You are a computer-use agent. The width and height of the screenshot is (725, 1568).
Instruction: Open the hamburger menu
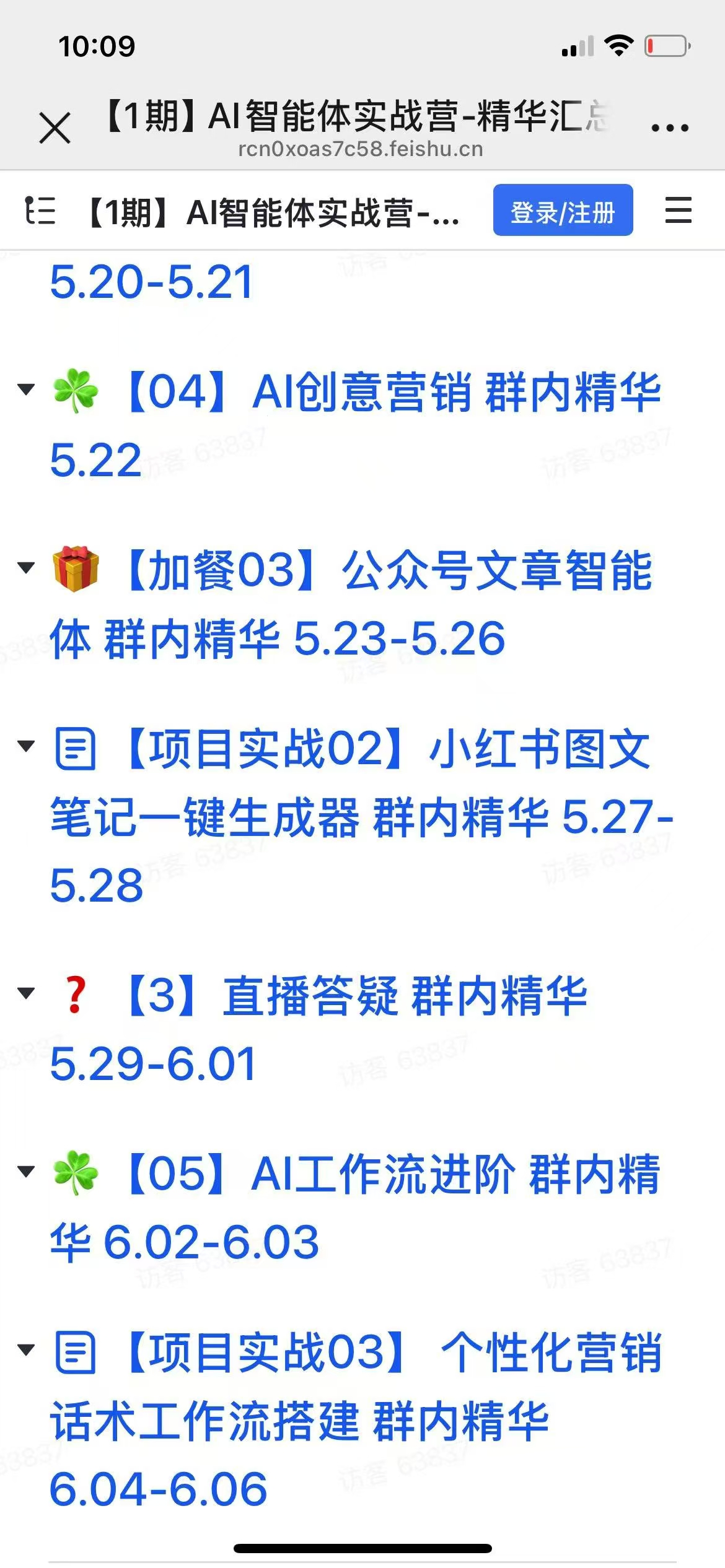coord(678,211)
